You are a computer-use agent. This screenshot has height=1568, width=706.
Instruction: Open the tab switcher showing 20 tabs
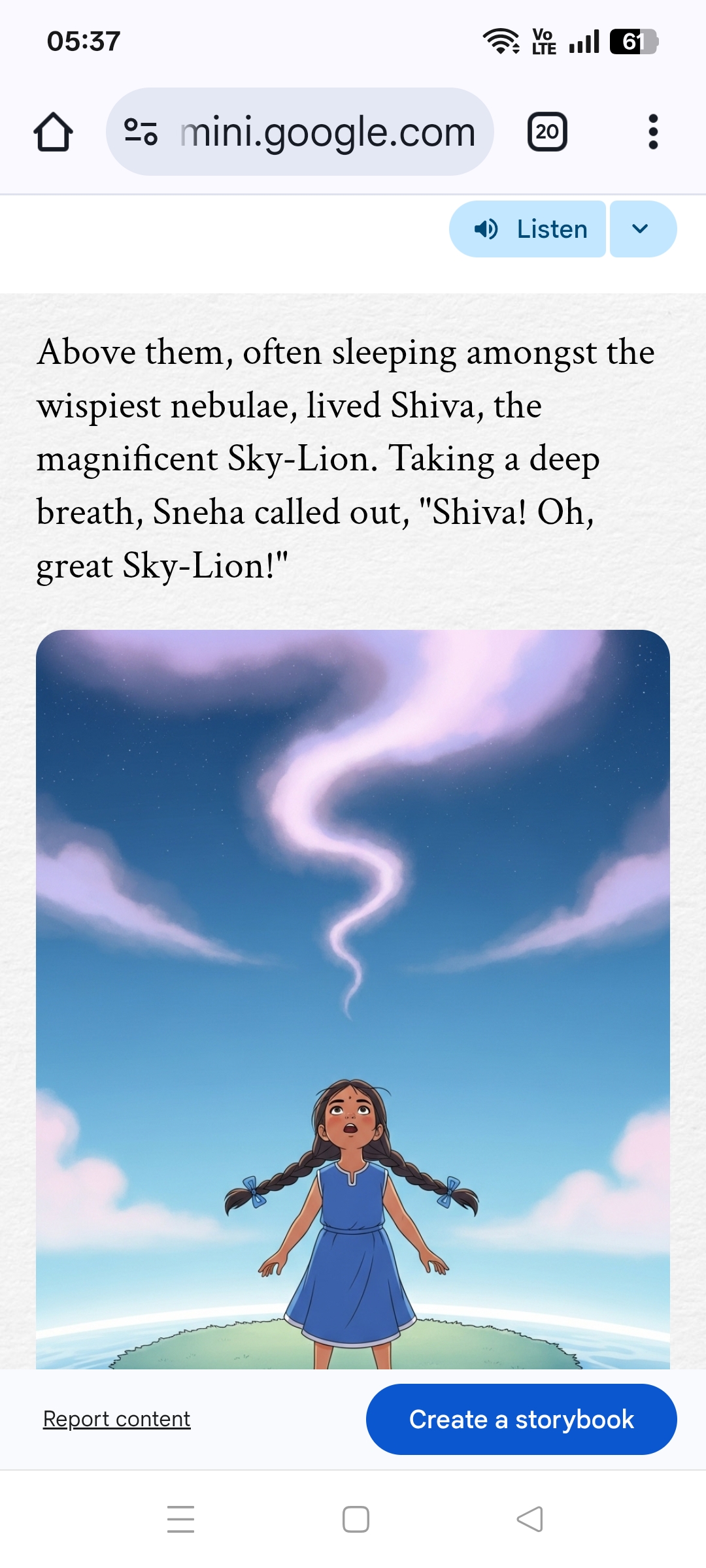[x=547, y=132]
